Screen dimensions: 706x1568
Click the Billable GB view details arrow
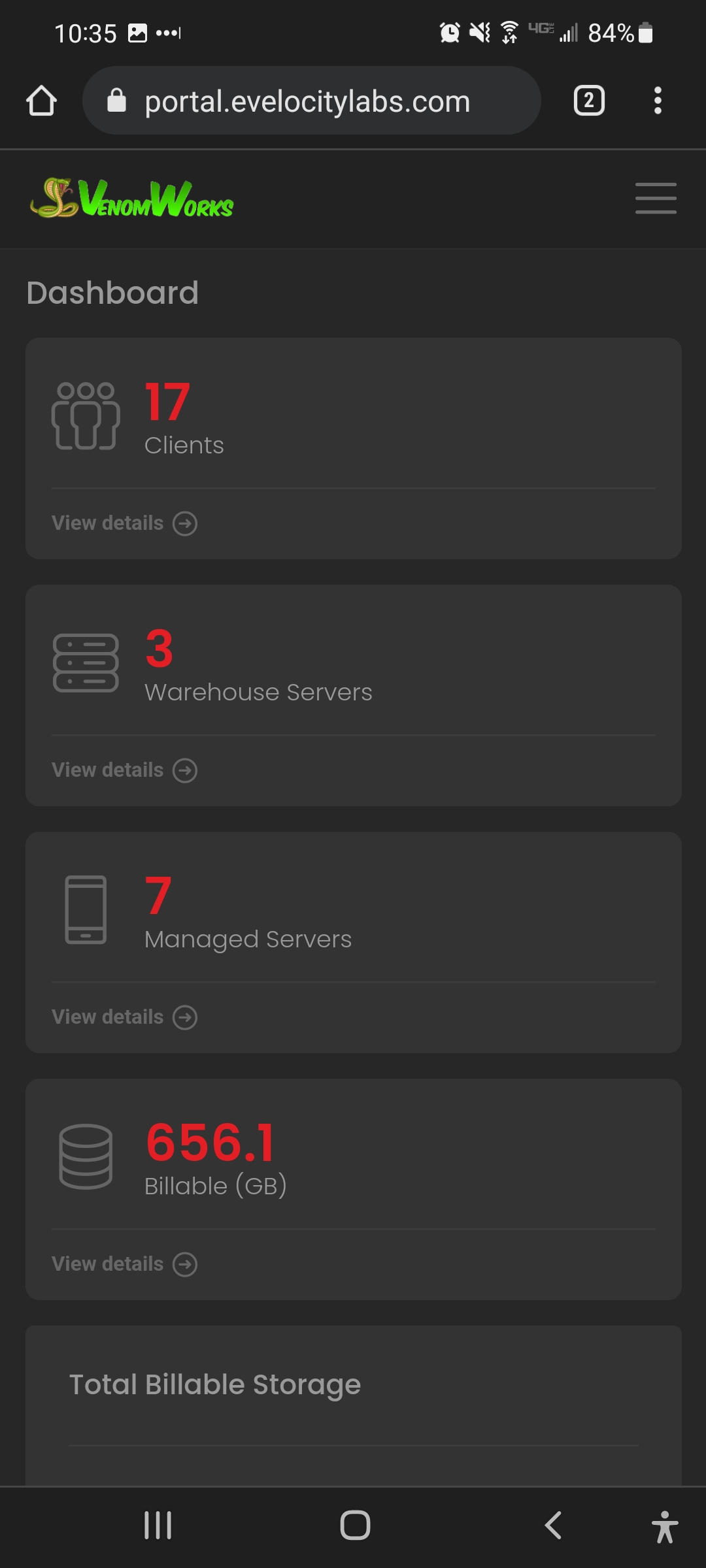click(x=186, y=1264)
